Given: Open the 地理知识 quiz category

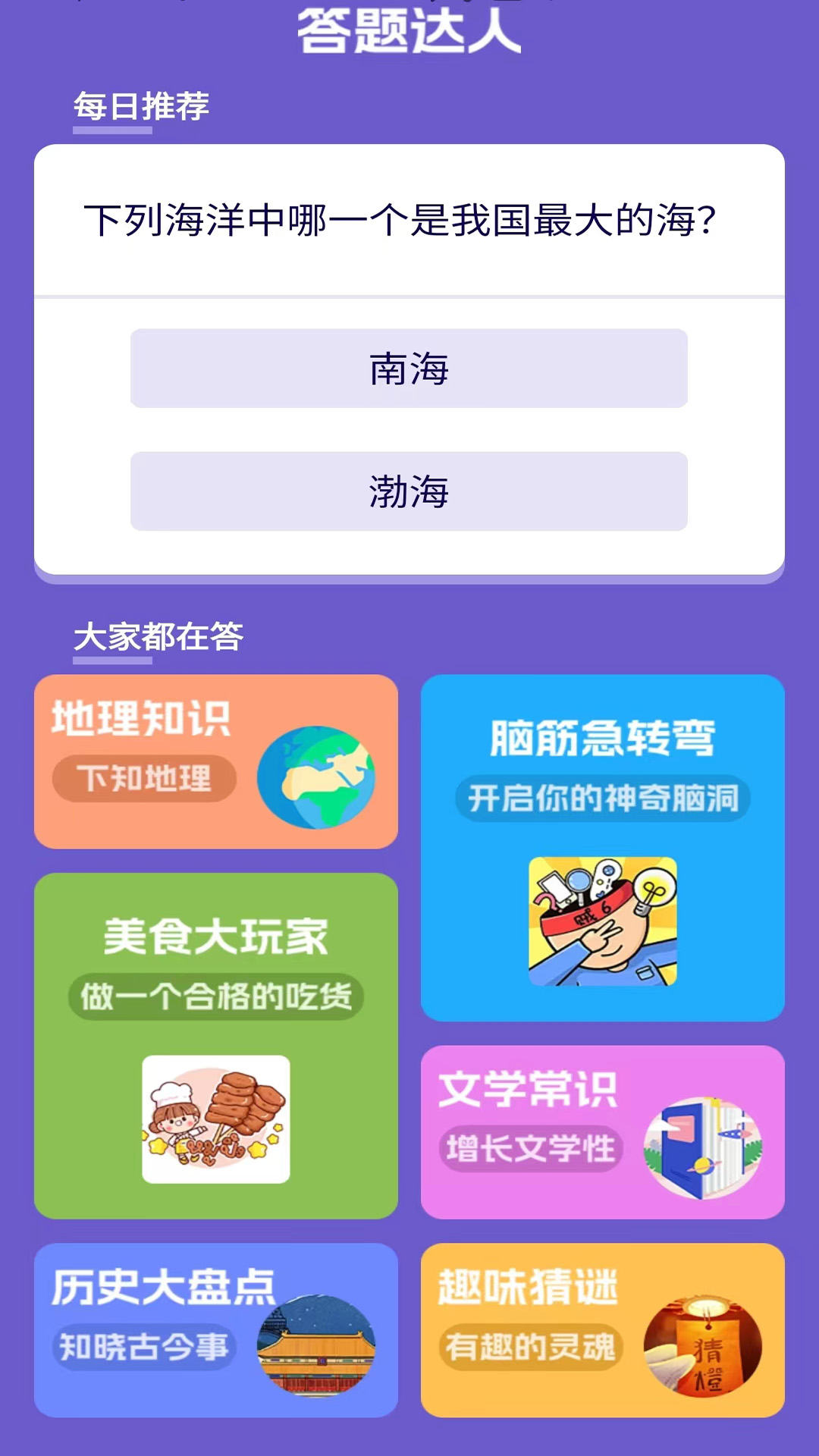Looking at the screenshot, I should point(216,761).
